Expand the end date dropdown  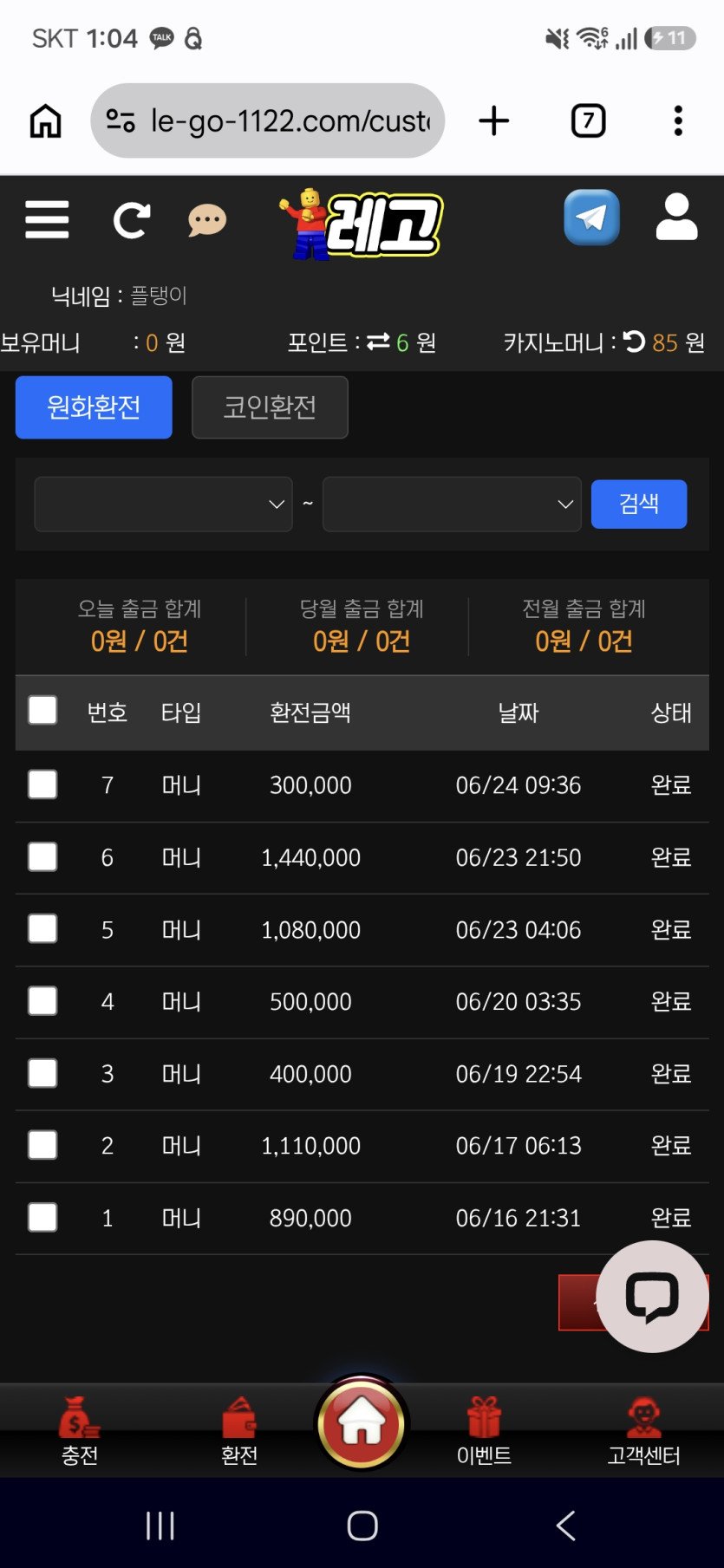pos(452,504)
